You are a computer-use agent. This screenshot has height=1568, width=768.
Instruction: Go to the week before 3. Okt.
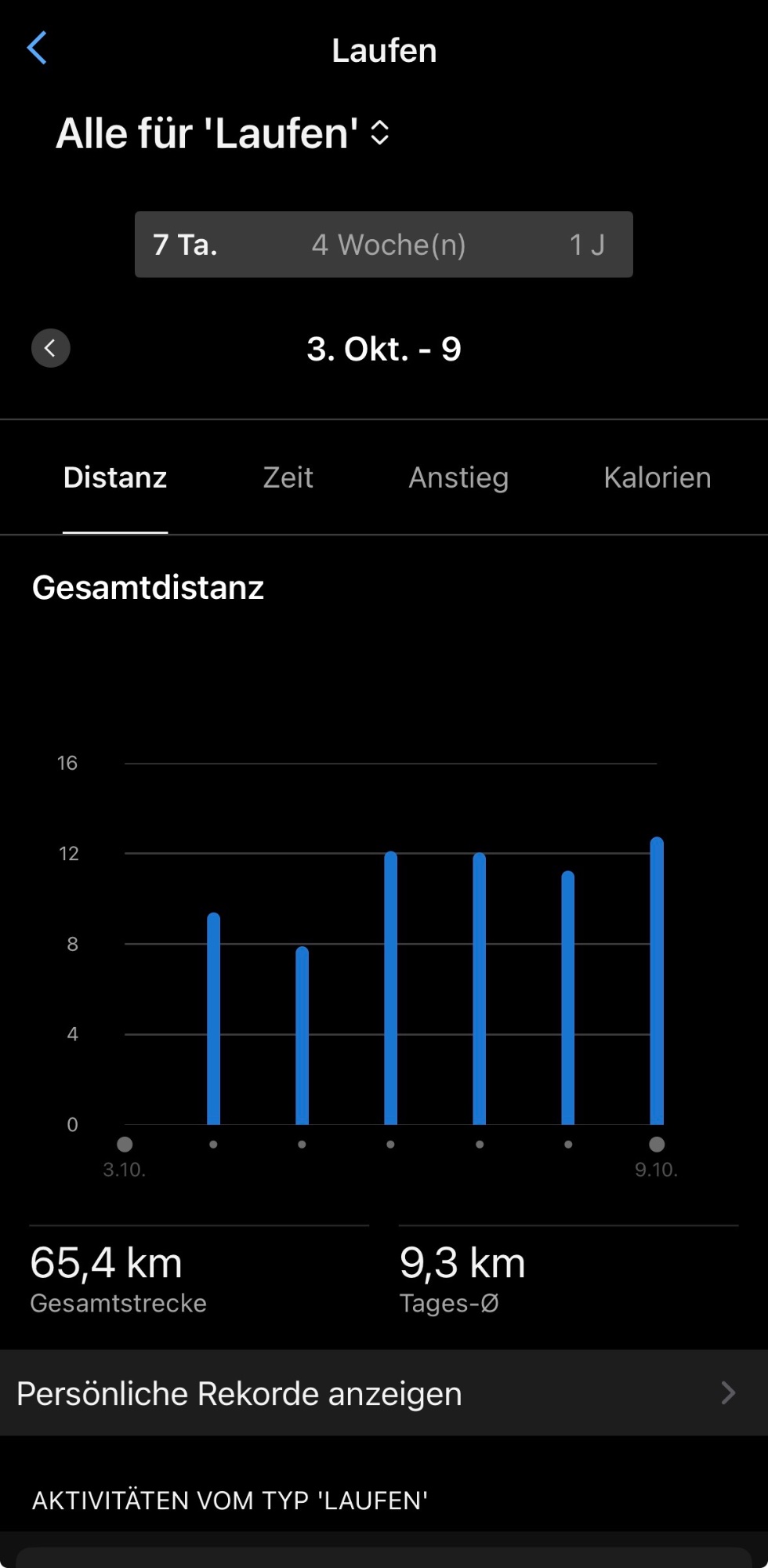pyautogui.click(x=51, y=348)
